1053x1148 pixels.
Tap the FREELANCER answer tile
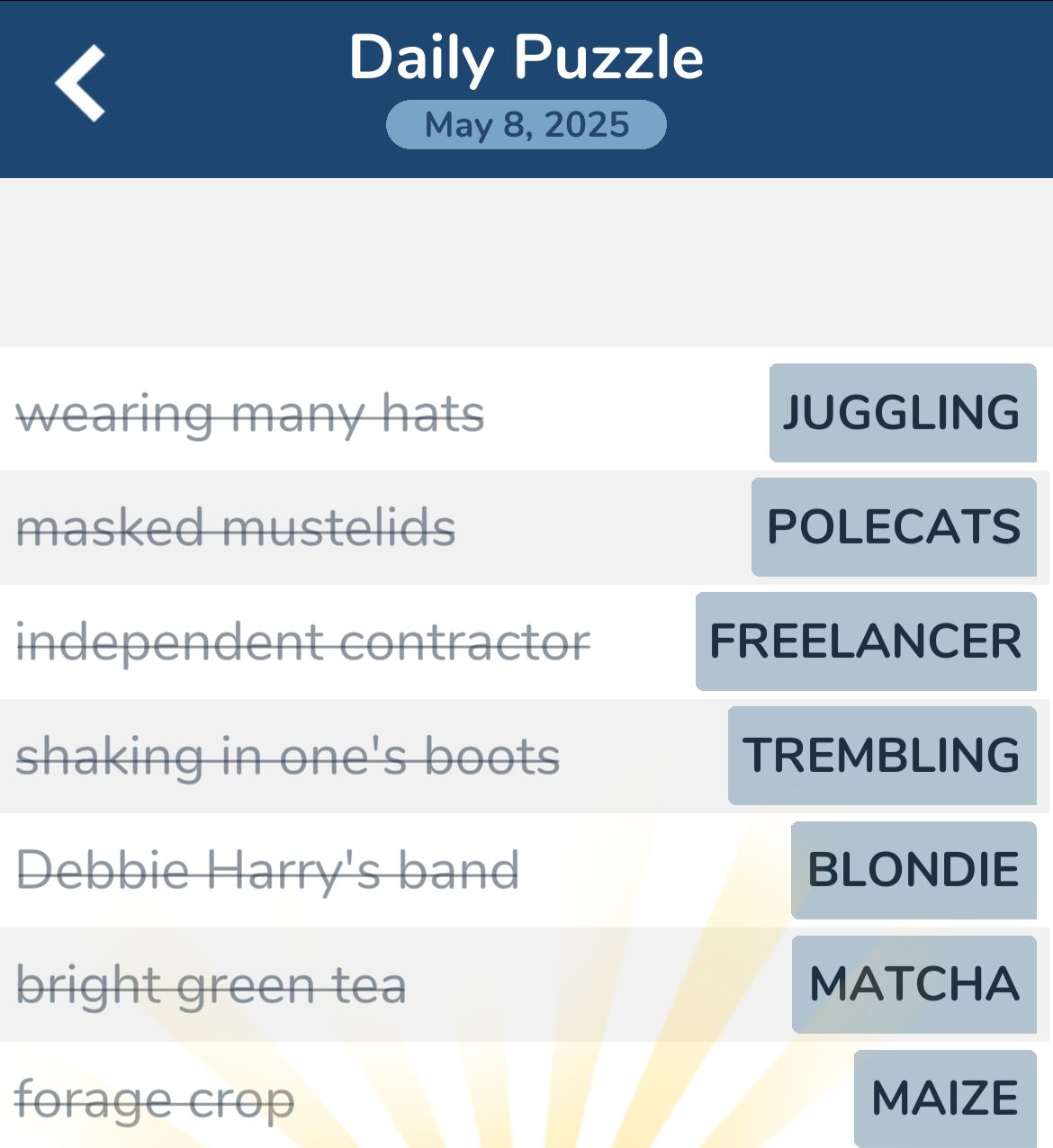pos(866,641)
